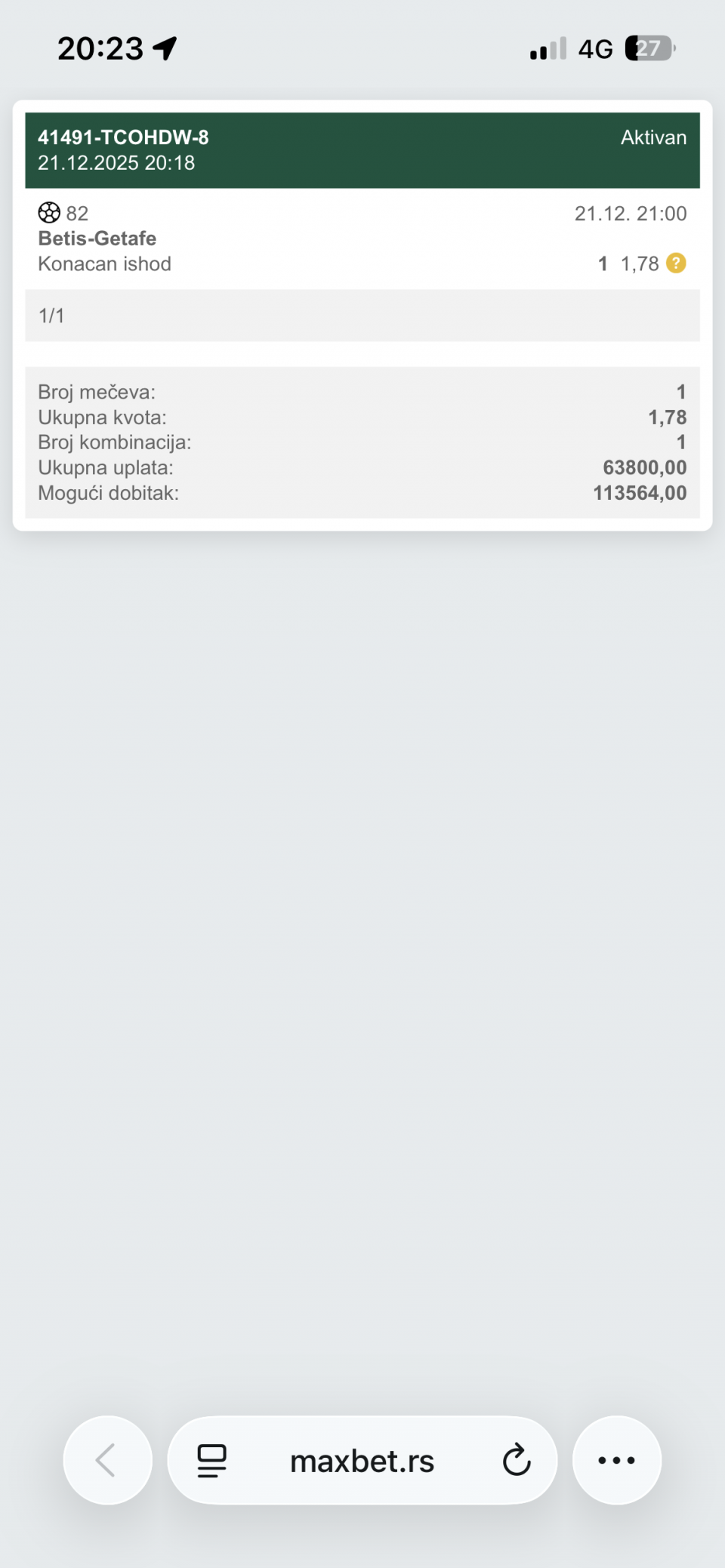Tap the maxbet.rs address bar
The height and width of the screenshot is (1568, 725).
pos(362,1462)
